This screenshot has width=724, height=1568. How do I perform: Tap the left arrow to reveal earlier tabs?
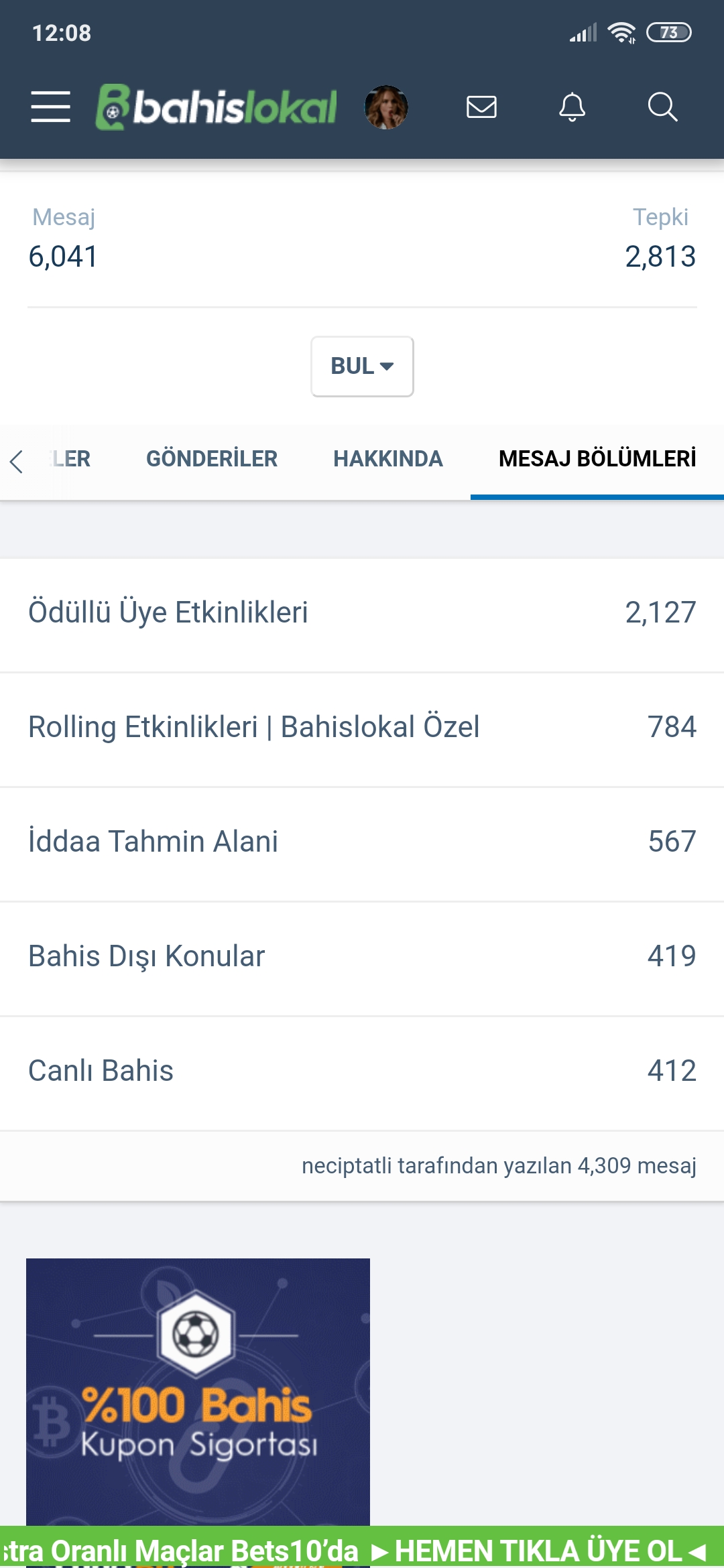pyautogui.click(x=17, y=462)
